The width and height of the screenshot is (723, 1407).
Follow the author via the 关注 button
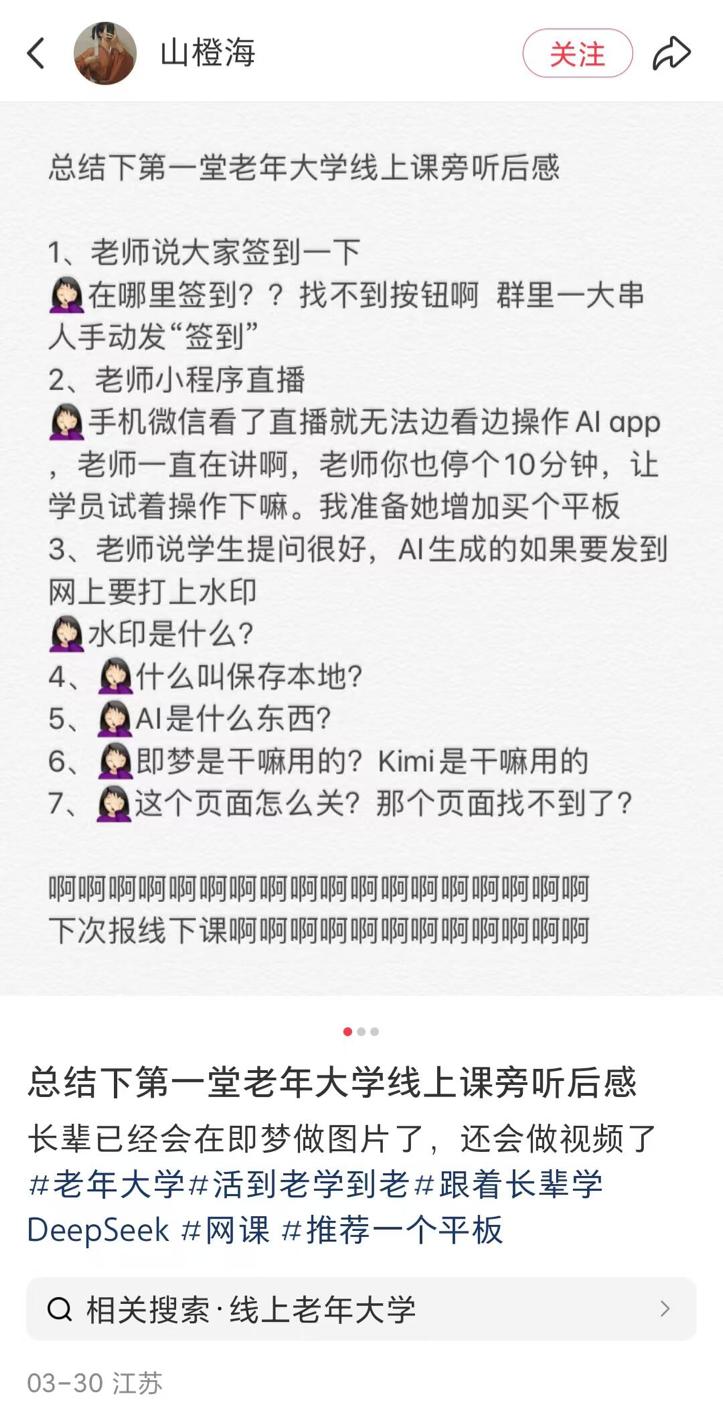pos(577,52)
